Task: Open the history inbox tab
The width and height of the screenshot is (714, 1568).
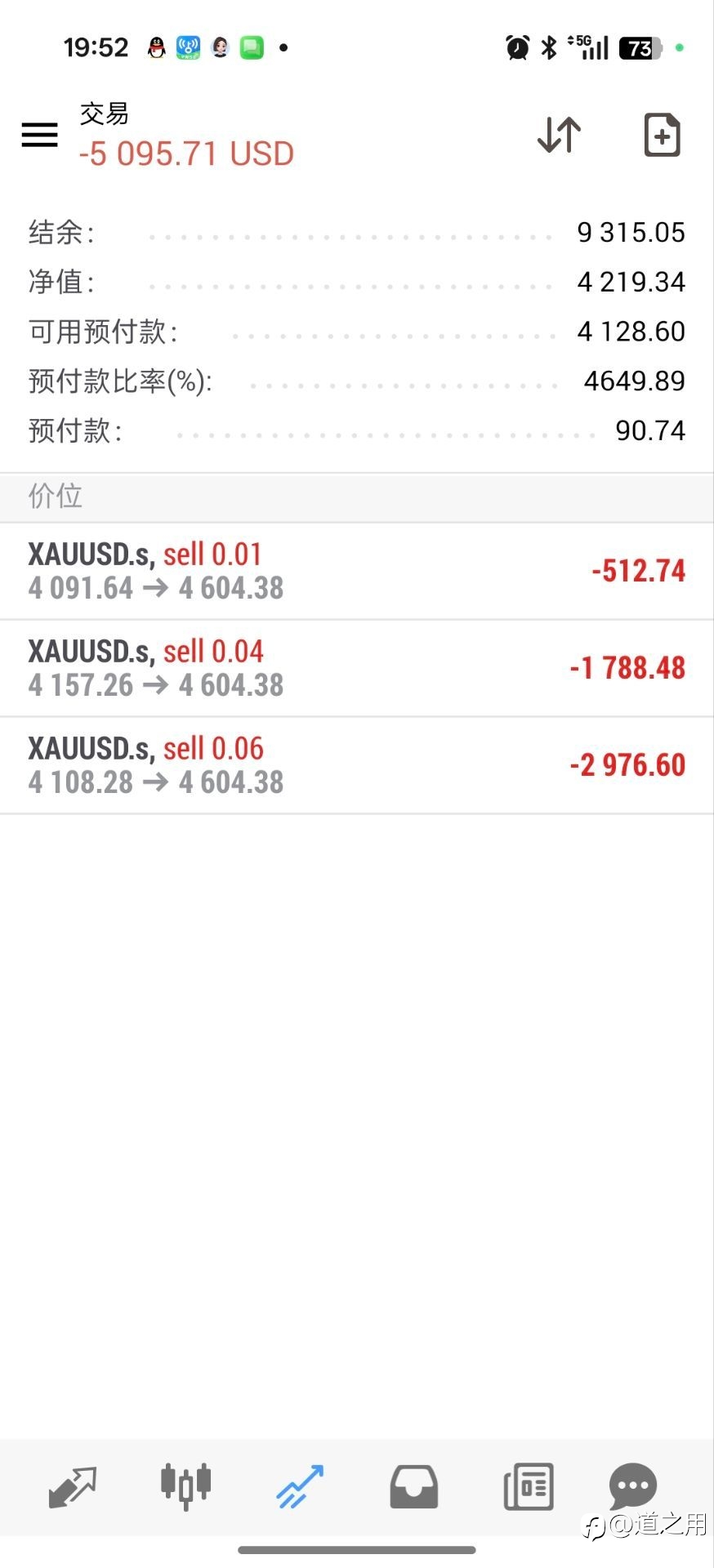Action: tap(414, 1486)
